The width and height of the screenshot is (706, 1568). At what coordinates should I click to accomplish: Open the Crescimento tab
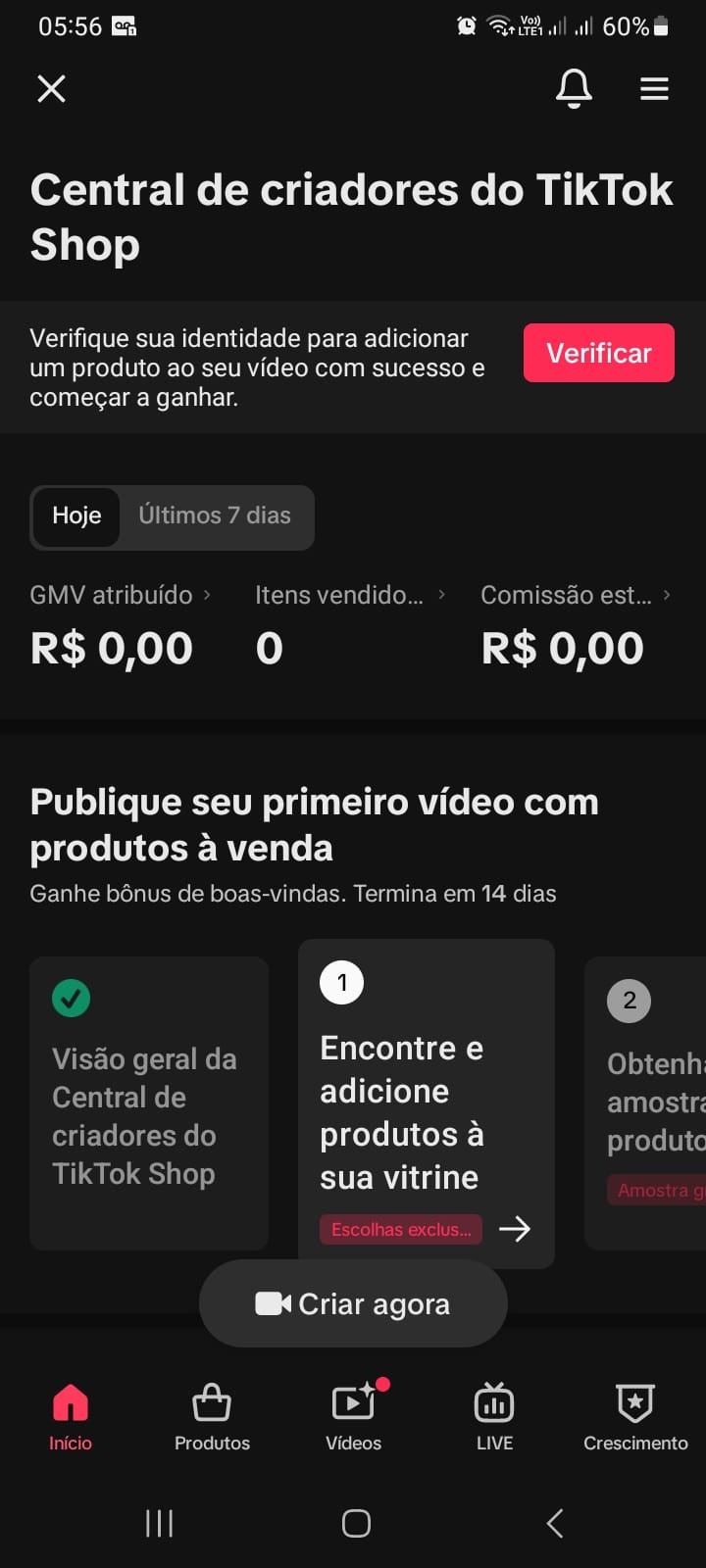tap(635, 1416)
